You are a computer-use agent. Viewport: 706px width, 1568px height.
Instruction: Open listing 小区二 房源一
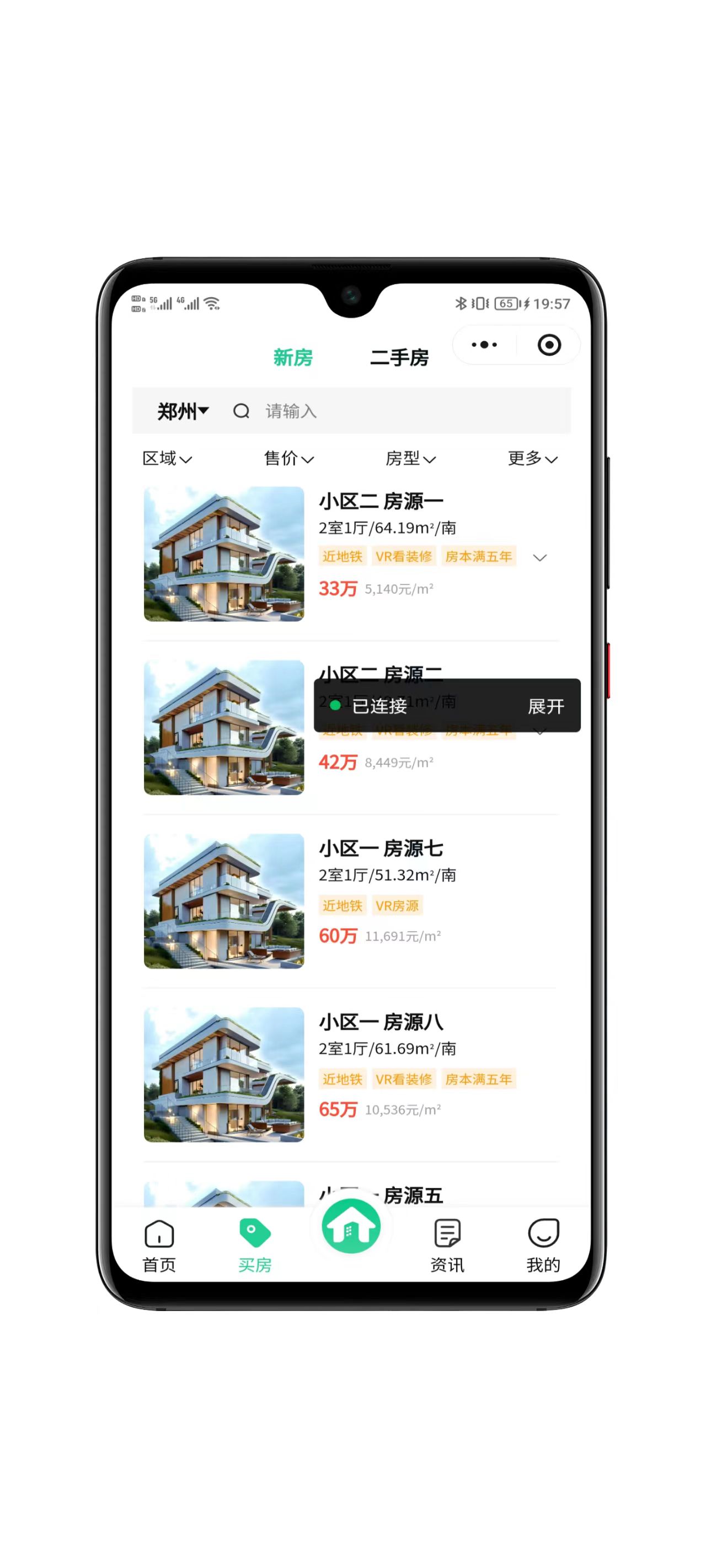[381, 502]
